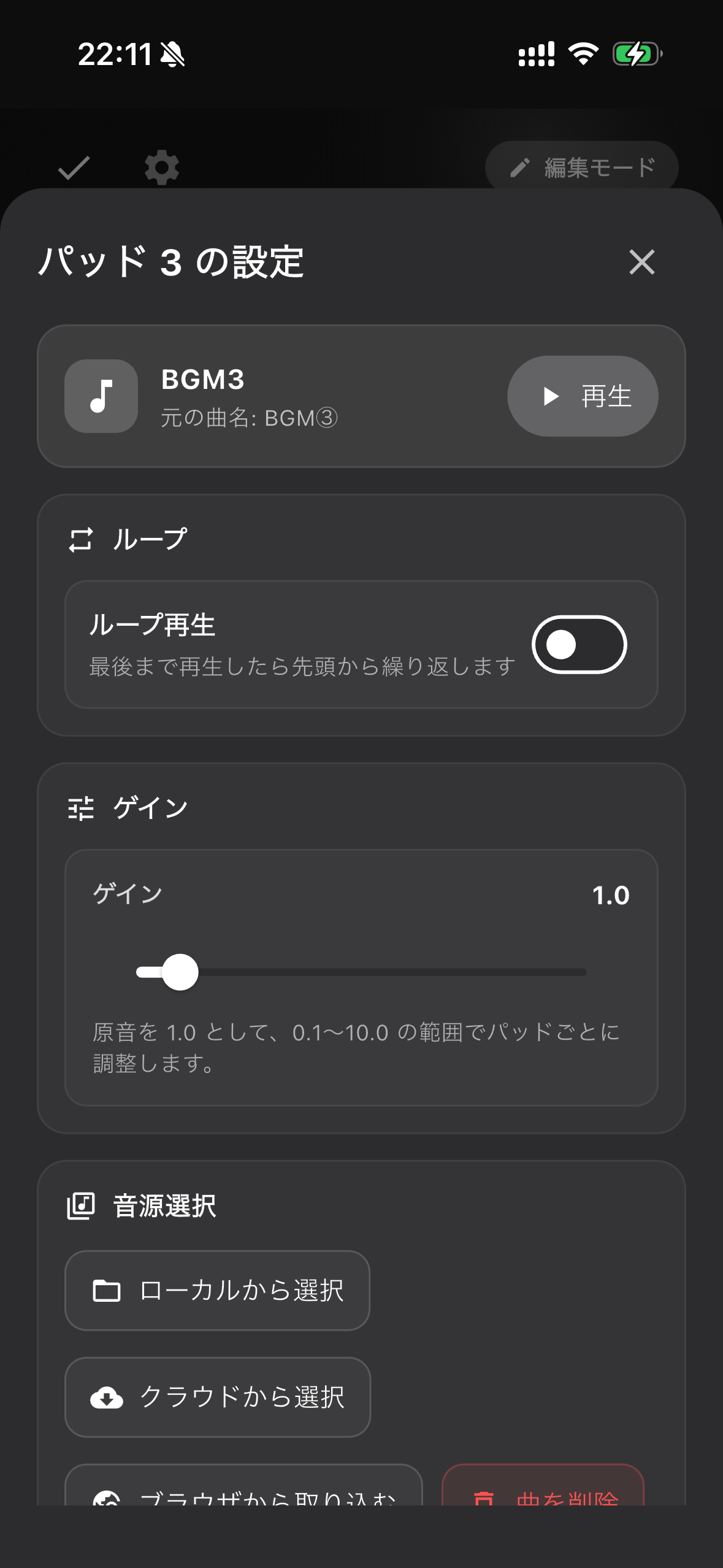Tap the 音源選択 music source icon
723x1568 pixels.
pyautogui.click(x=80, y=1204)
